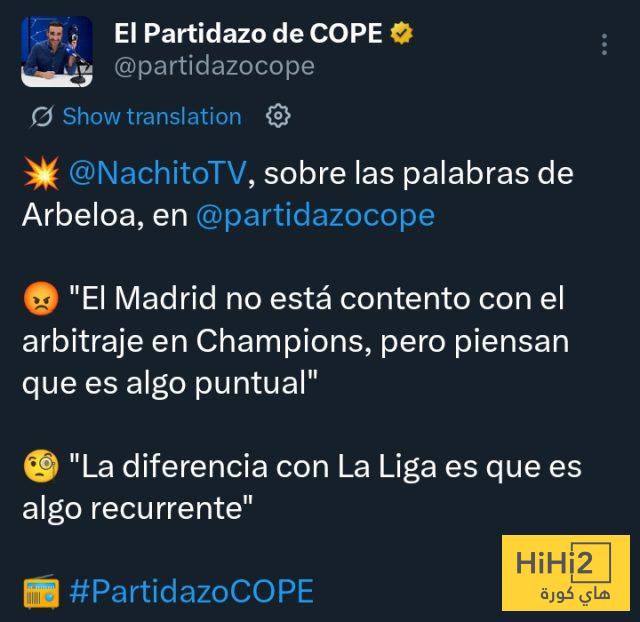640x622 pixels.
Task: Open the post's three-dot overflow menu
Action: pos(604,45)
